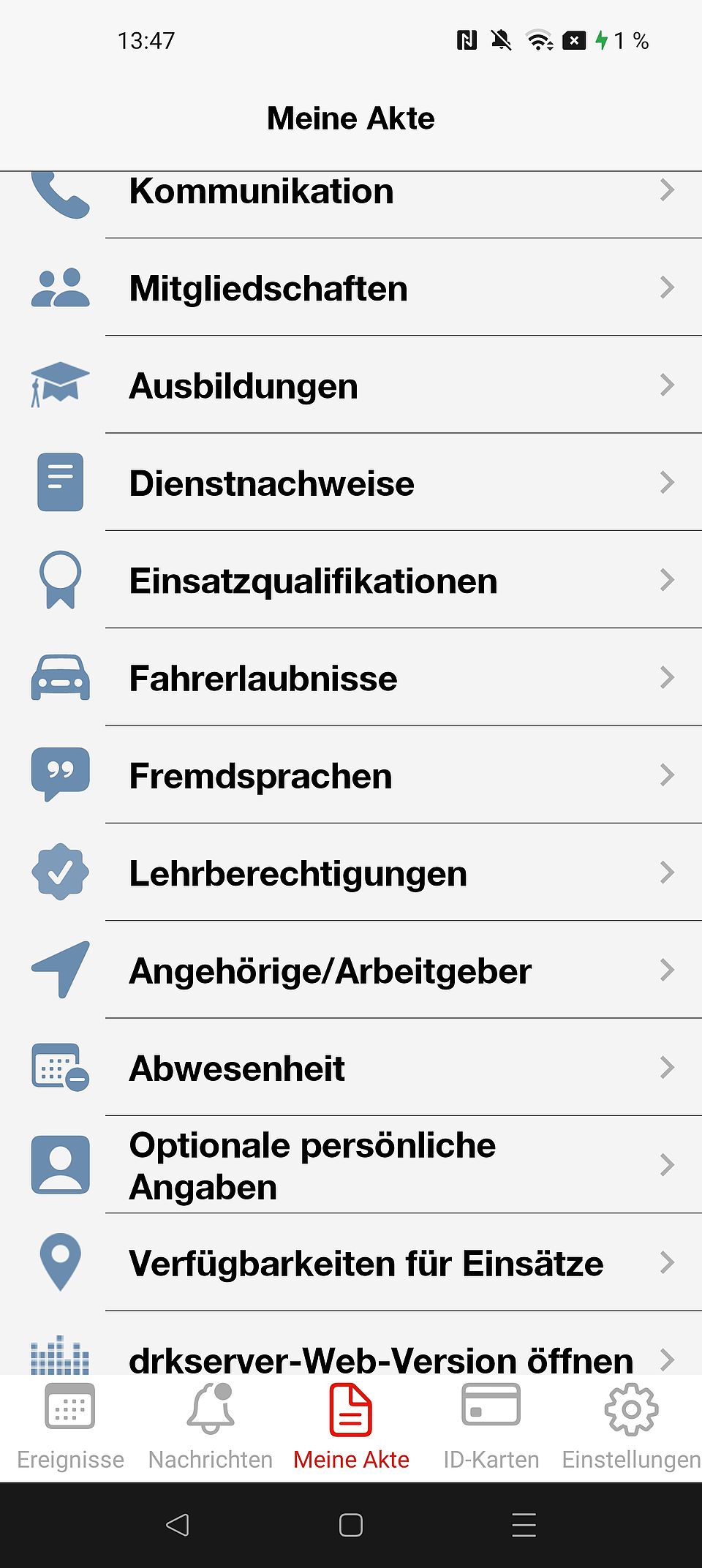Select the Fremdsprachen entry
Image resolution: width=702 pixels, height=1568 pixels.
click(x=351, y=775)
